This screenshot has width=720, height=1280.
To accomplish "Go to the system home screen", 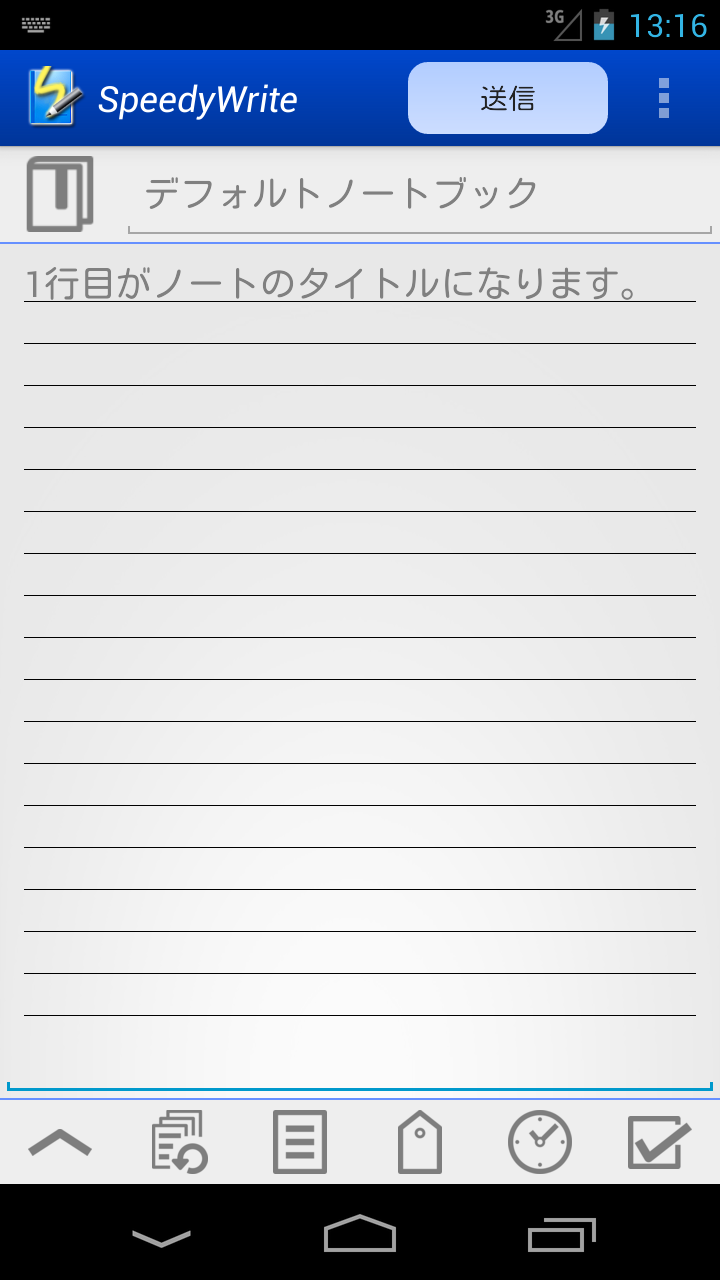I will tap(360, 1233).
